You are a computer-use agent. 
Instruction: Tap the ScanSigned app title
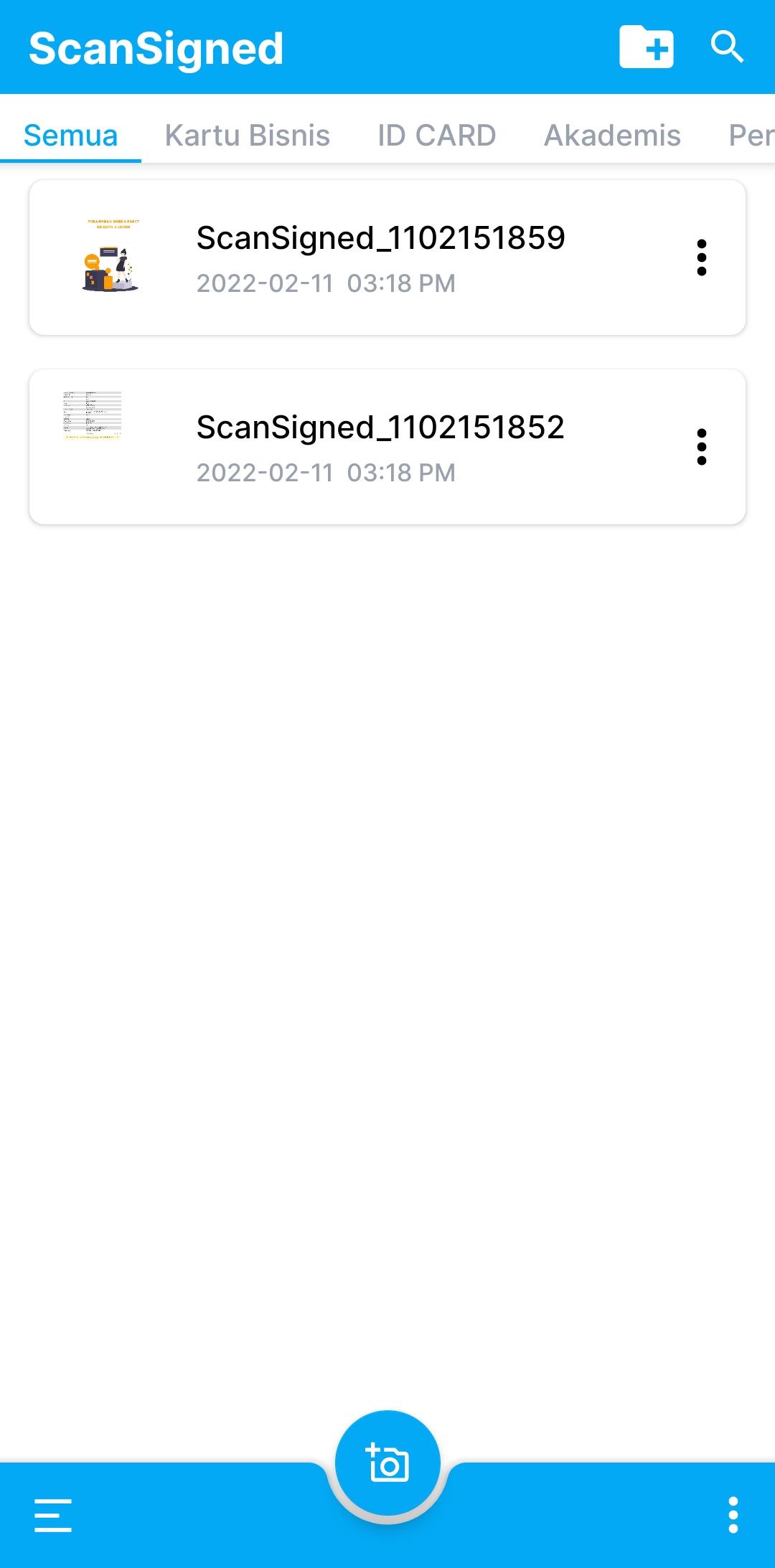tap(155, 47)
